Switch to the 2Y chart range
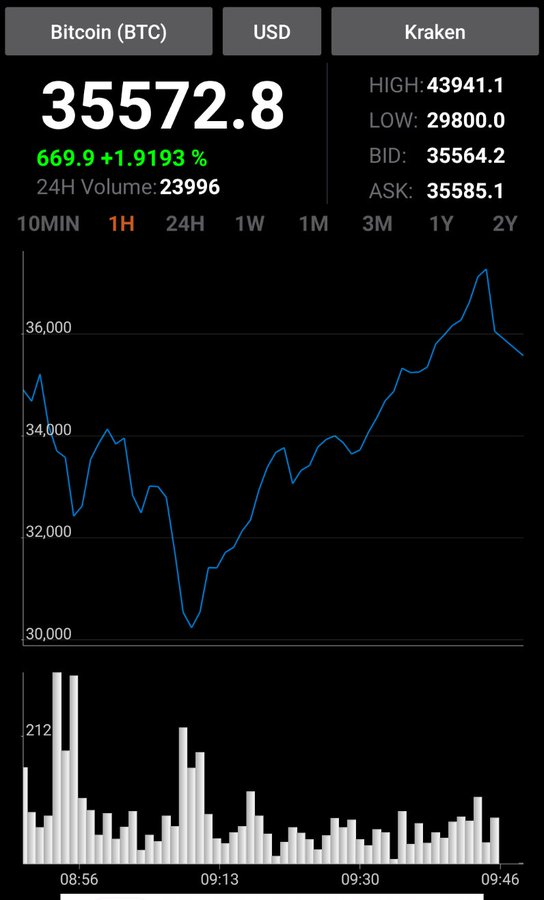The height and width of the screenshot is (900, 544). click(505, 224)
